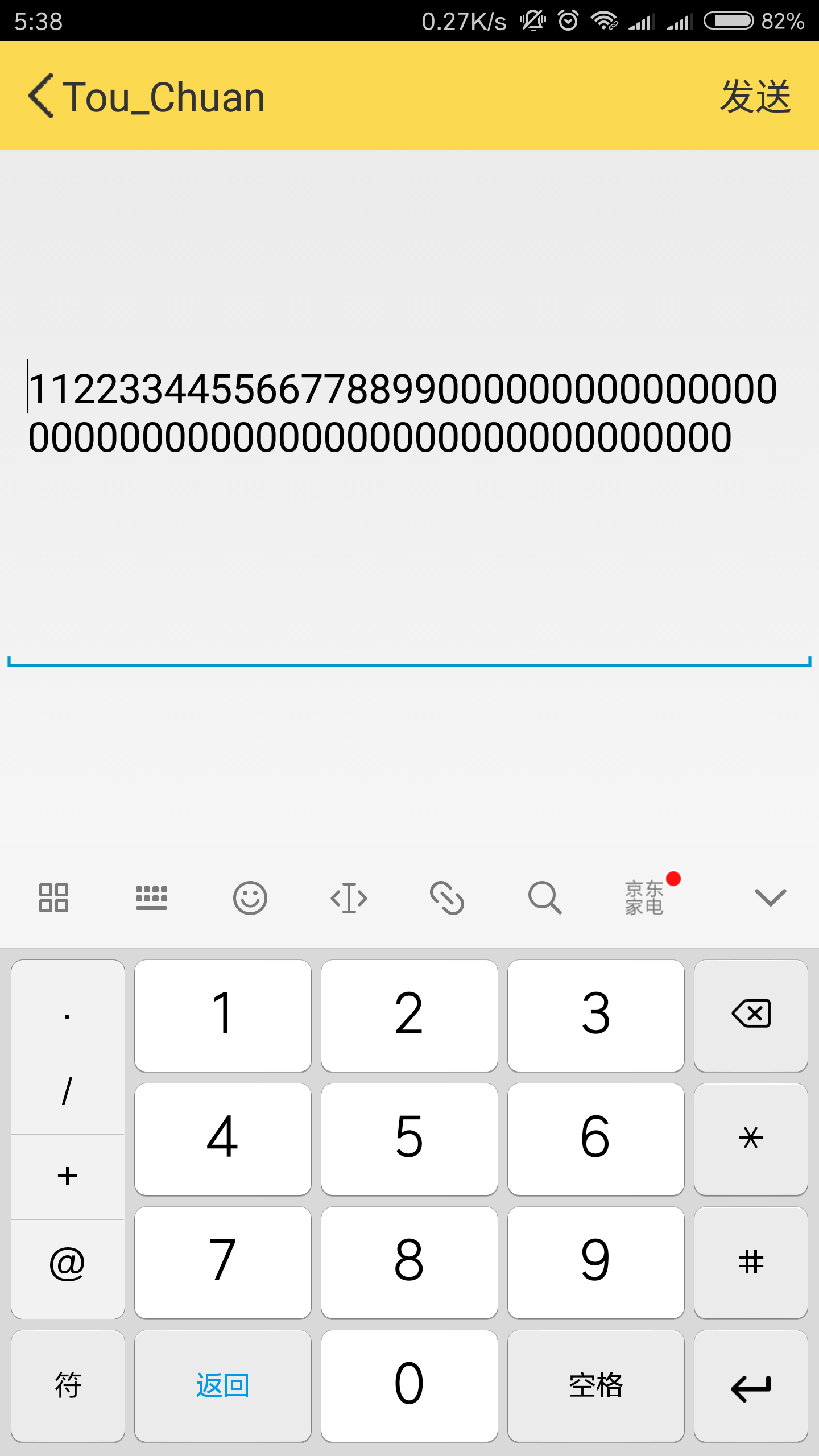
Task: Tap the link icon in the keyboard toolbar
Action: [447, 898]
